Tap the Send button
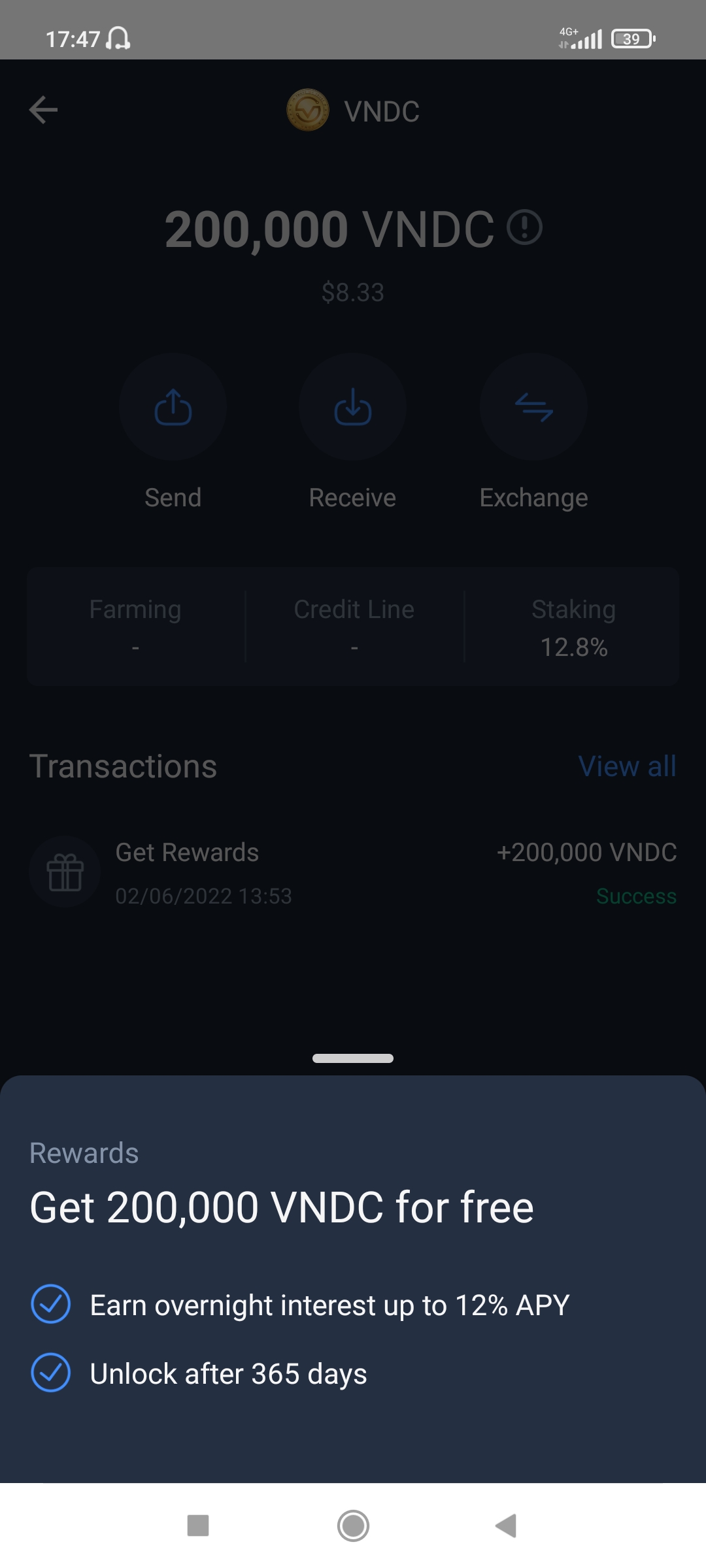Viewport: 706px width, 1568px height. [x=173, y=408]
